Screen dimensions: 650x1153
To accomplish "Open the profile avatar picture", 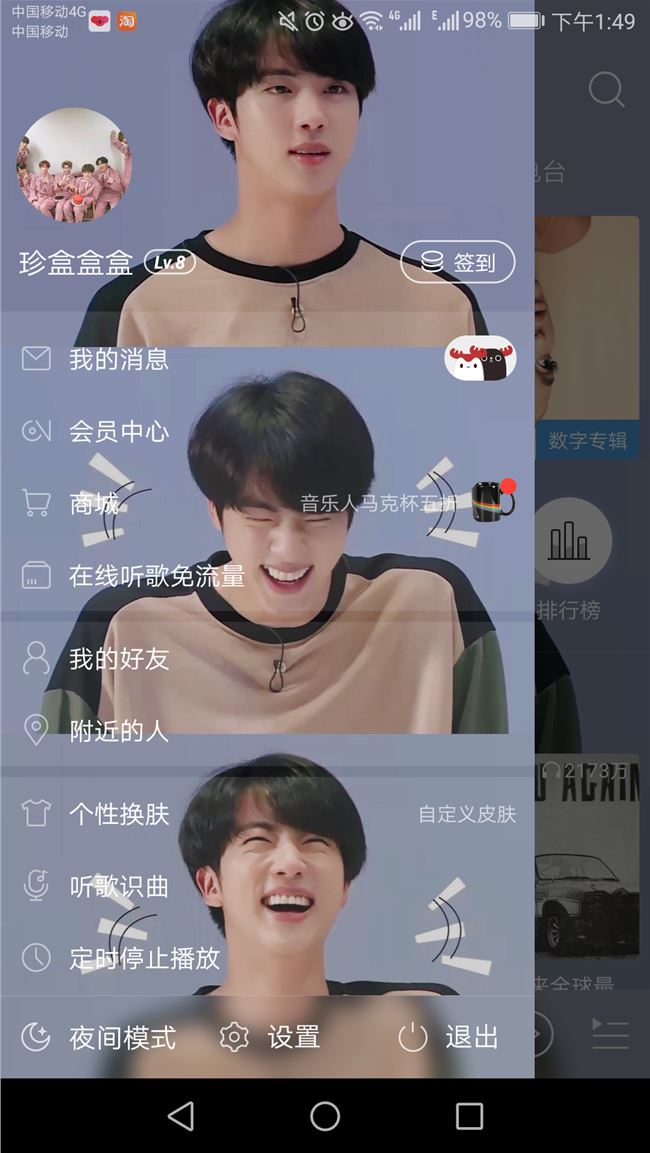I will click(x=74, y=165).
